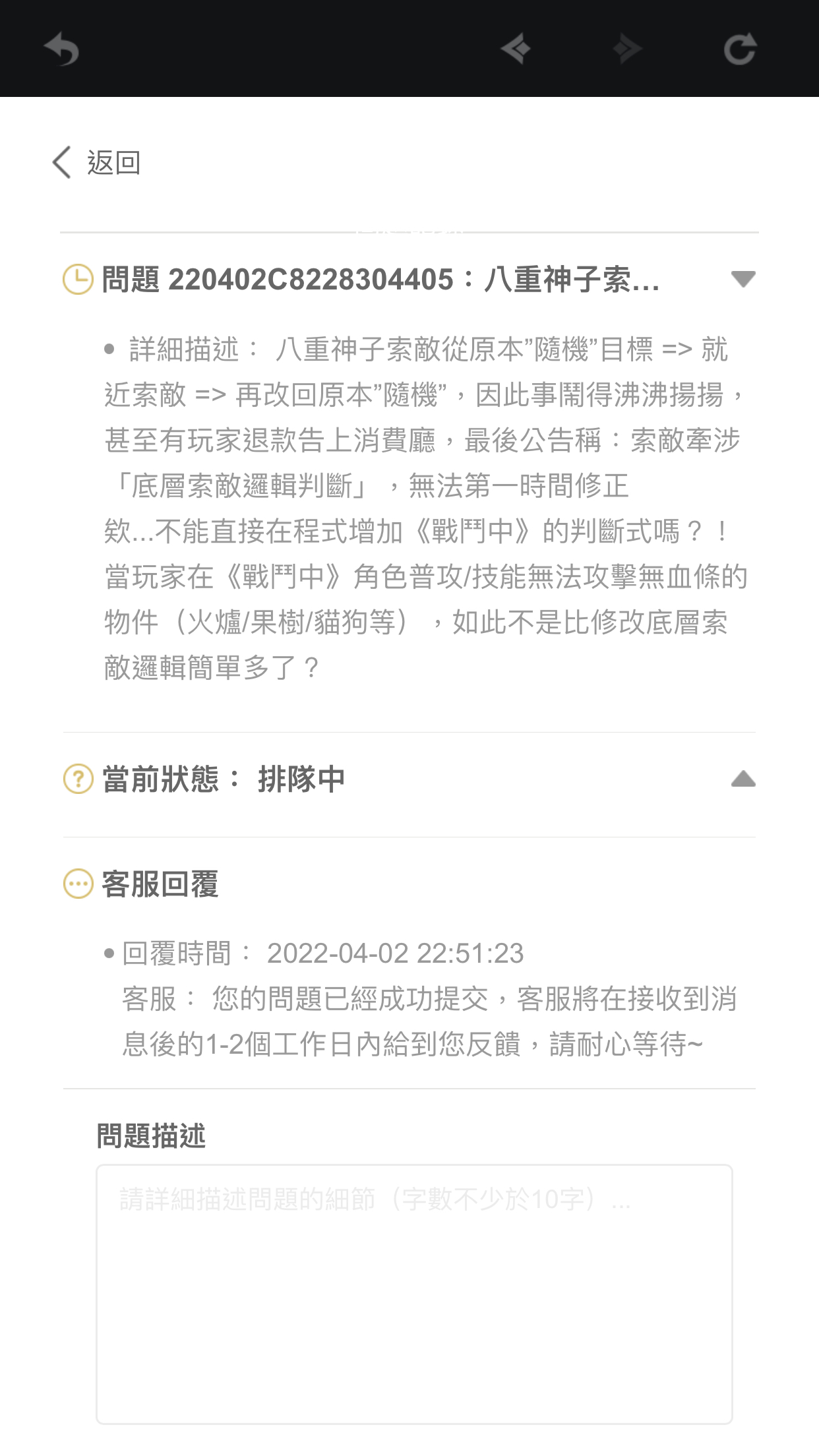
Task: Collapse question 220402C8228304405 details
Action: coord(743,279)
